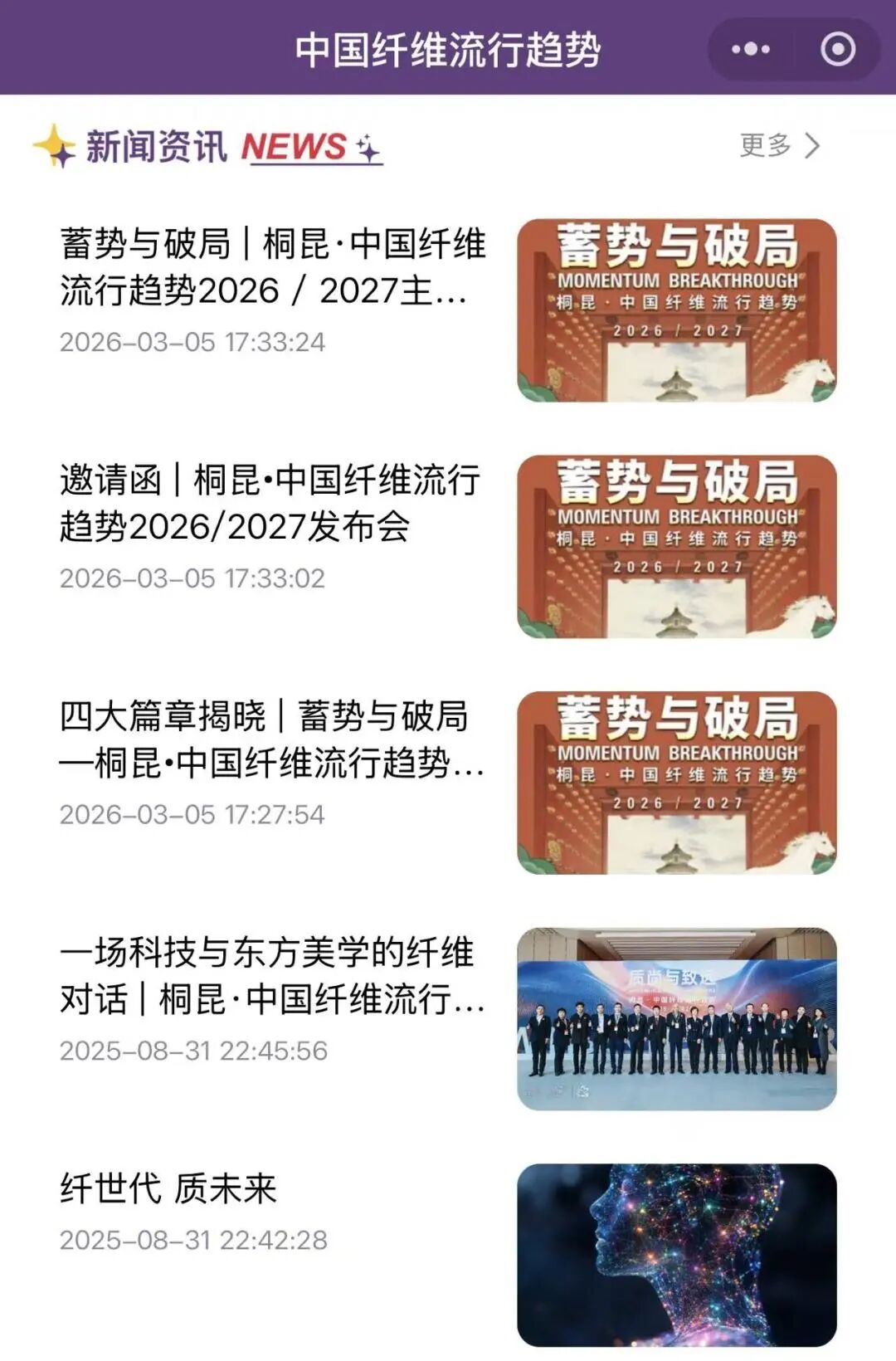Close the mini program via circle icon
Screen dimensions: 896x1361
(838, 50)
